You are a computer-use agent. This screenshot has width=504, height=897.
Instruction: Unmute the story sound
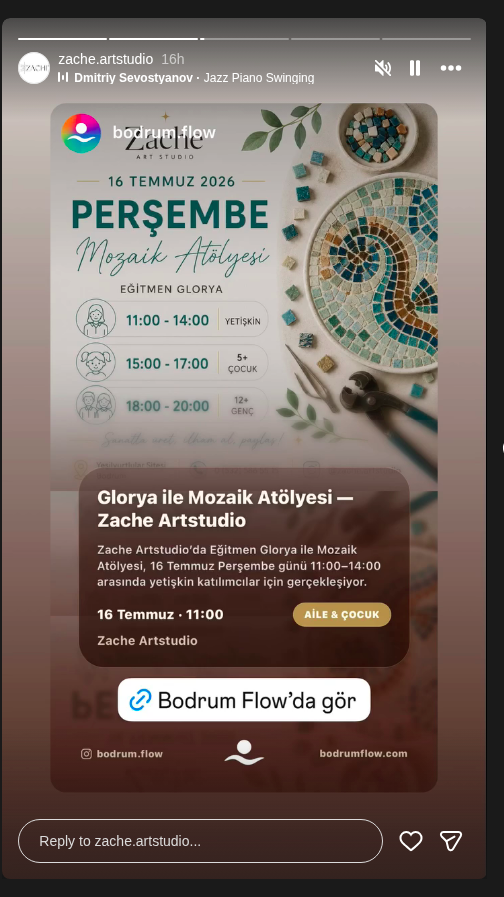(x=383, y=68)
